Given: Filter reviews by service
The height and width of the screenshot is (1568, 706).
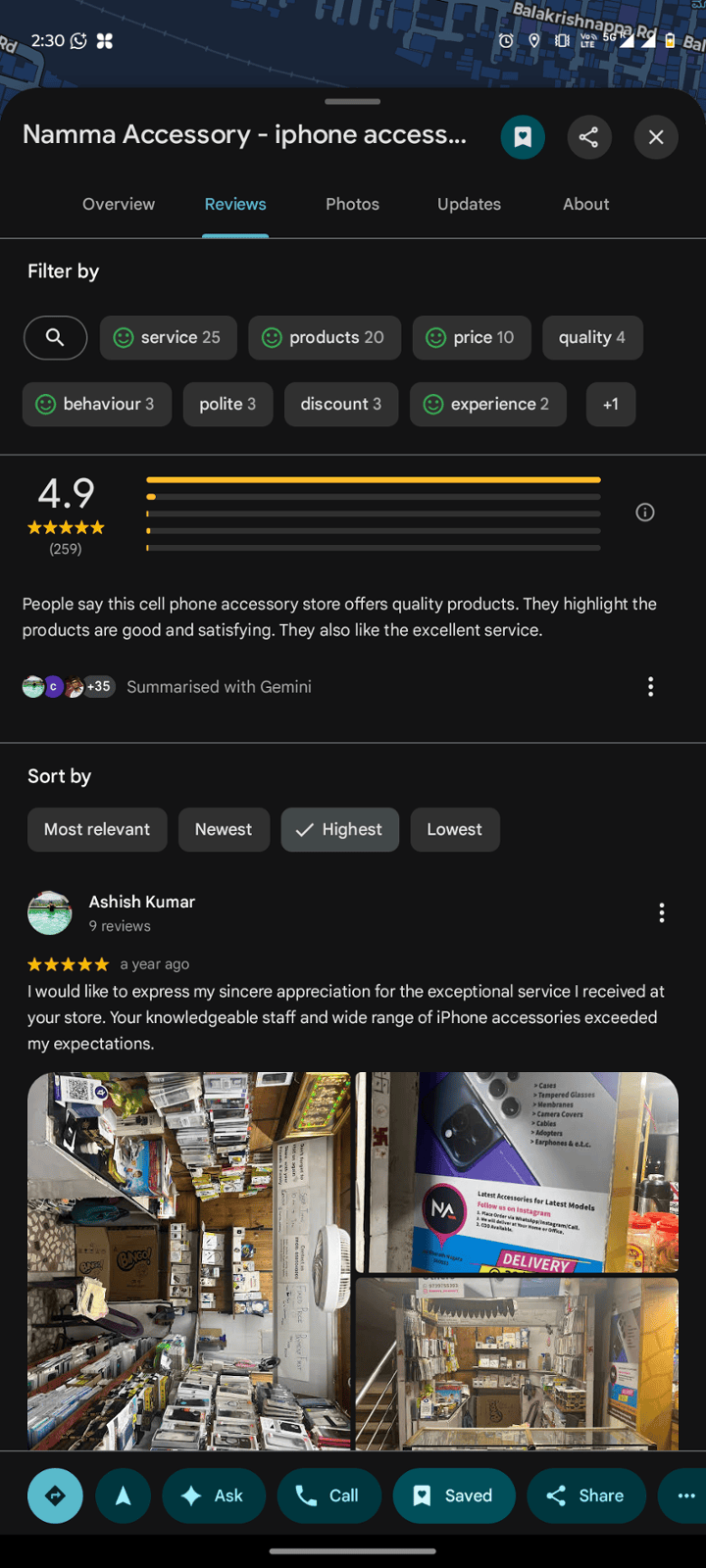Looking at the screenshot, I should 168,337.
